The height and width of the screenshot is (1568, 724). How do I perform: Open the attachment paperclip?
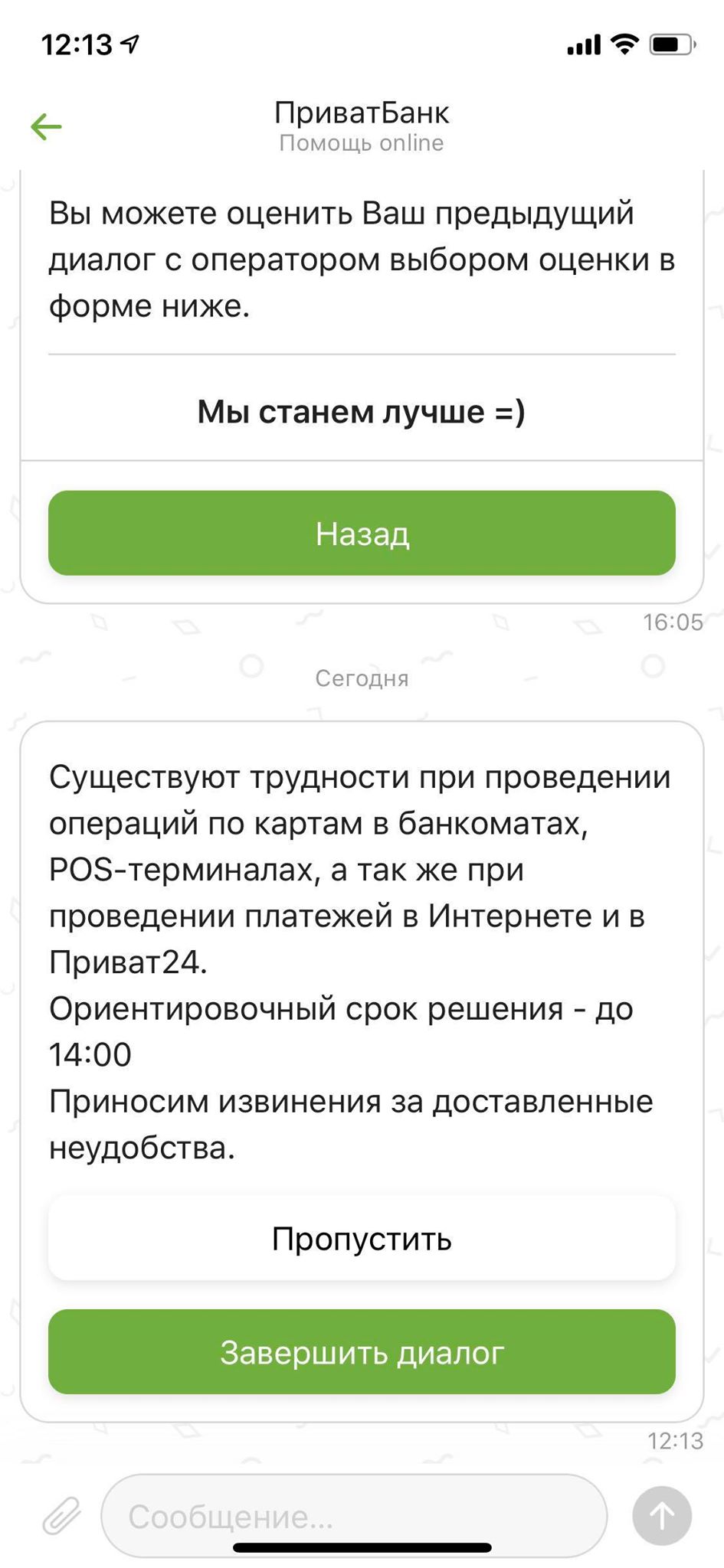(61, 1515)
